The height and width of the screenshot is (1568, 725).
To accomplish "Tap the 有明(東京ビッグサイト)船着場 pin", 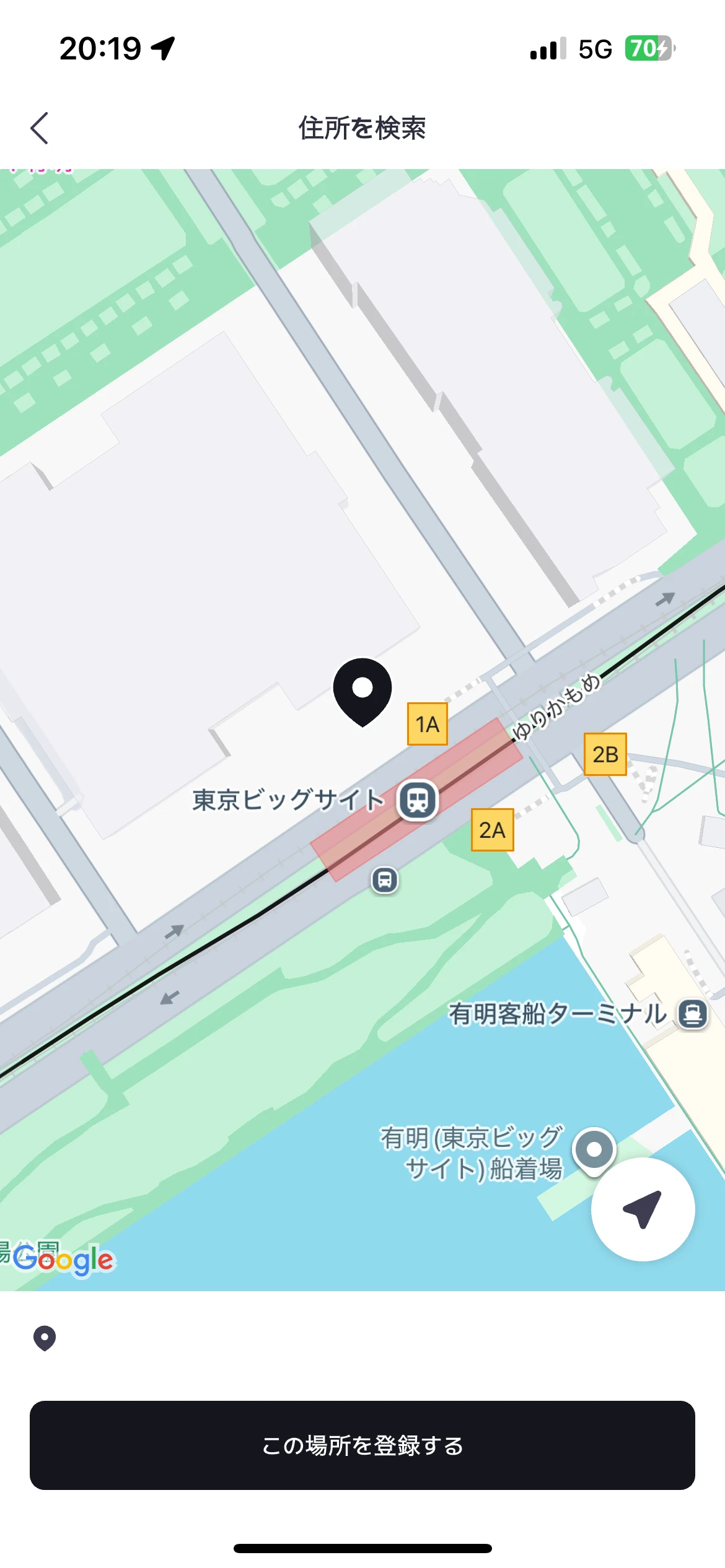I will coord(594,1151).
